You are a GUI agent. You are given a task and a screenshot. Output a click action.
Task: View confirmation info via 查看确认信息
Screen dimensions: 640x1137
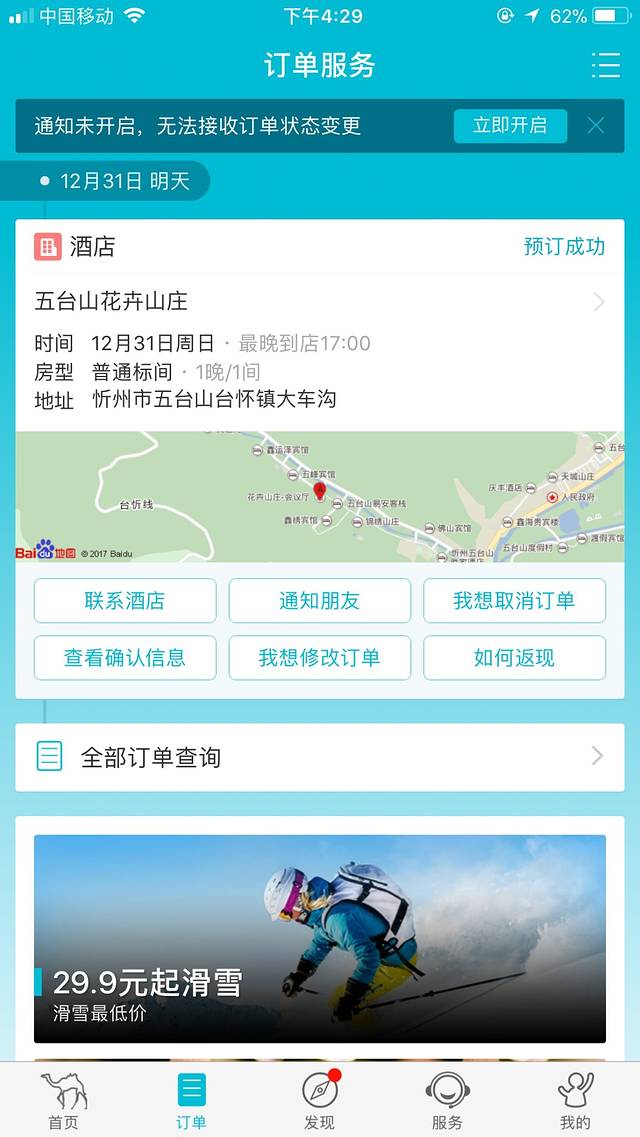125,658
